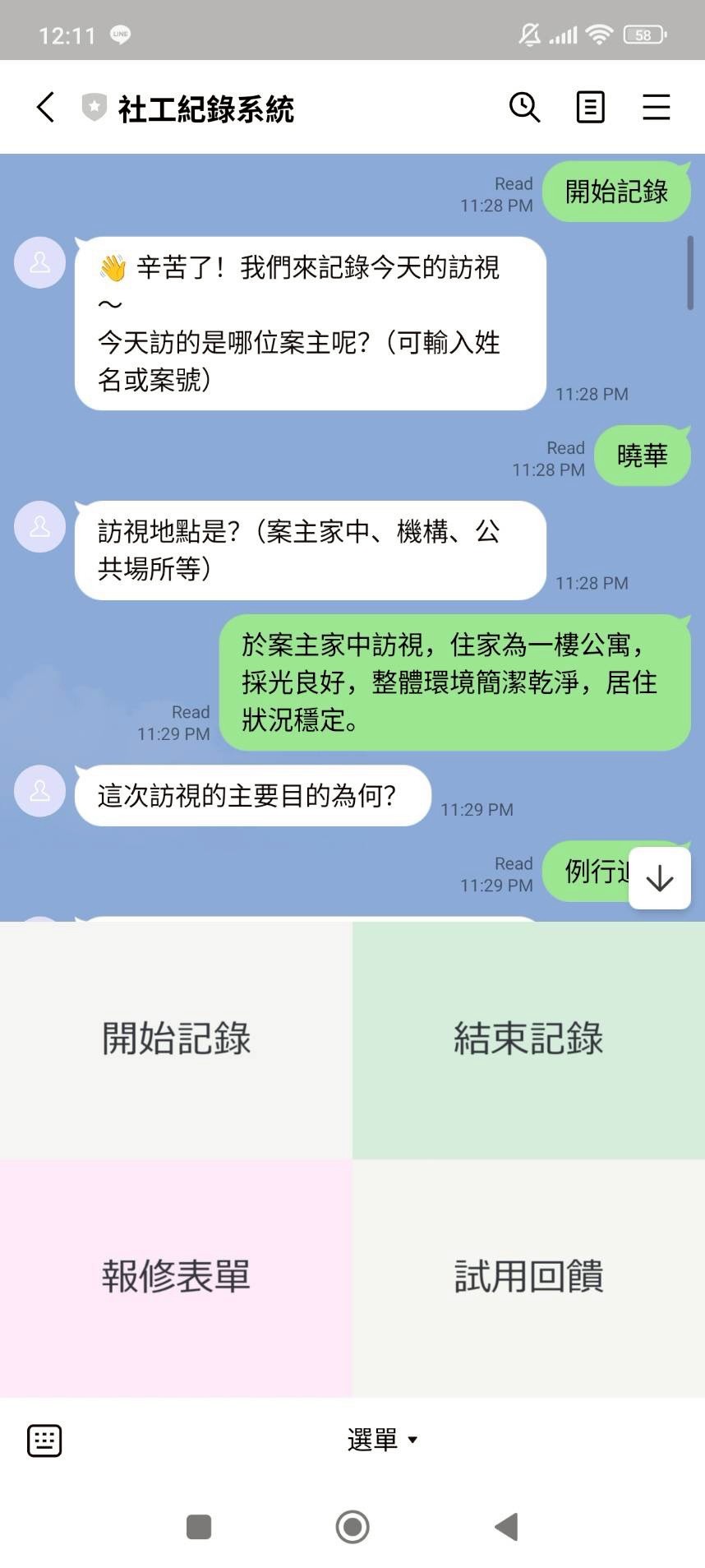This screenshot has height=1568, width=705.
Task: Switch to keyboard input with the keyboard icon
Action: tap(44, 1440)
